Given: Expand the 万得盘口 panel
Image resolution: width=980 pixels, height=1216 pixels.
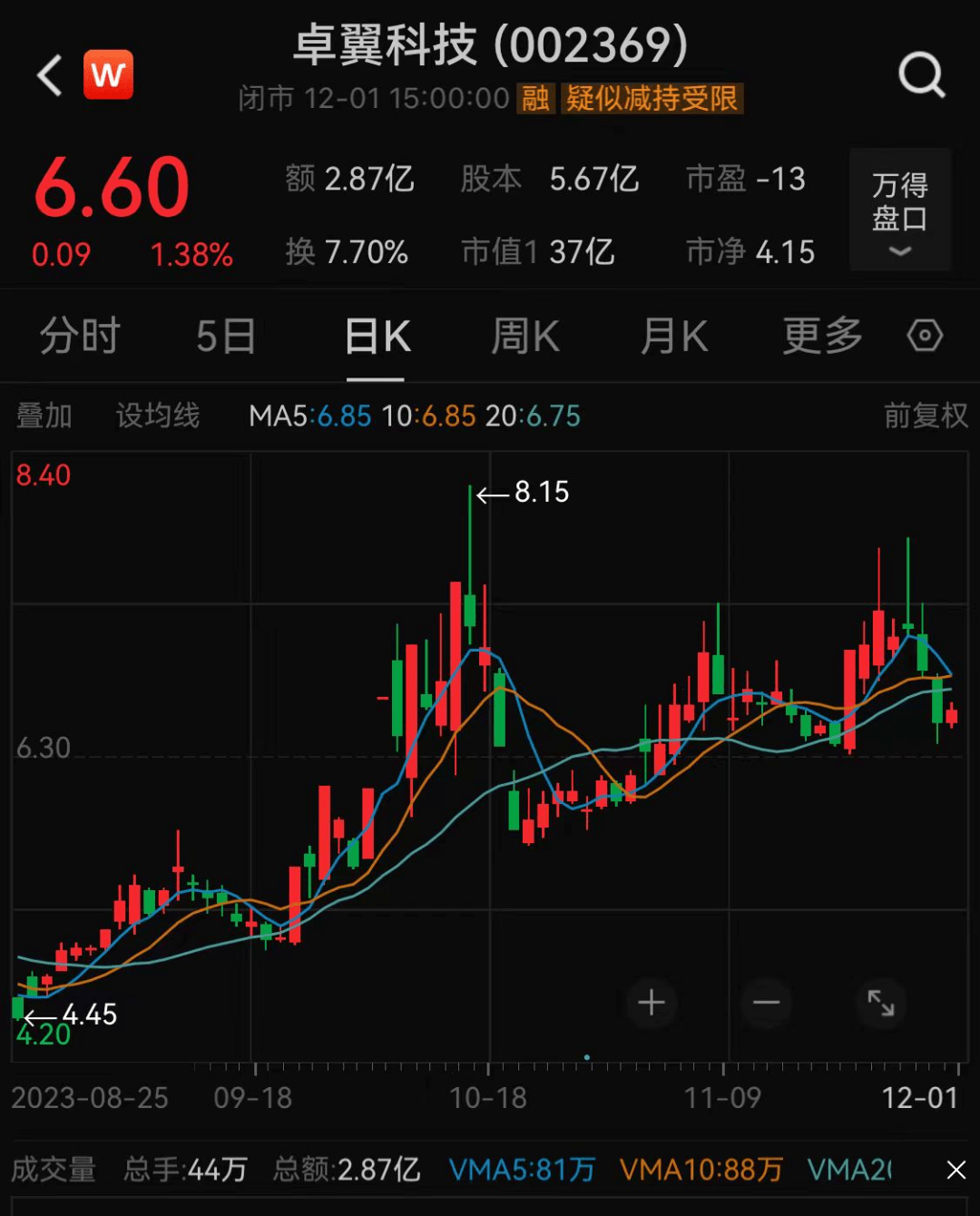Looking at the screenshot, I should (899, 211).
